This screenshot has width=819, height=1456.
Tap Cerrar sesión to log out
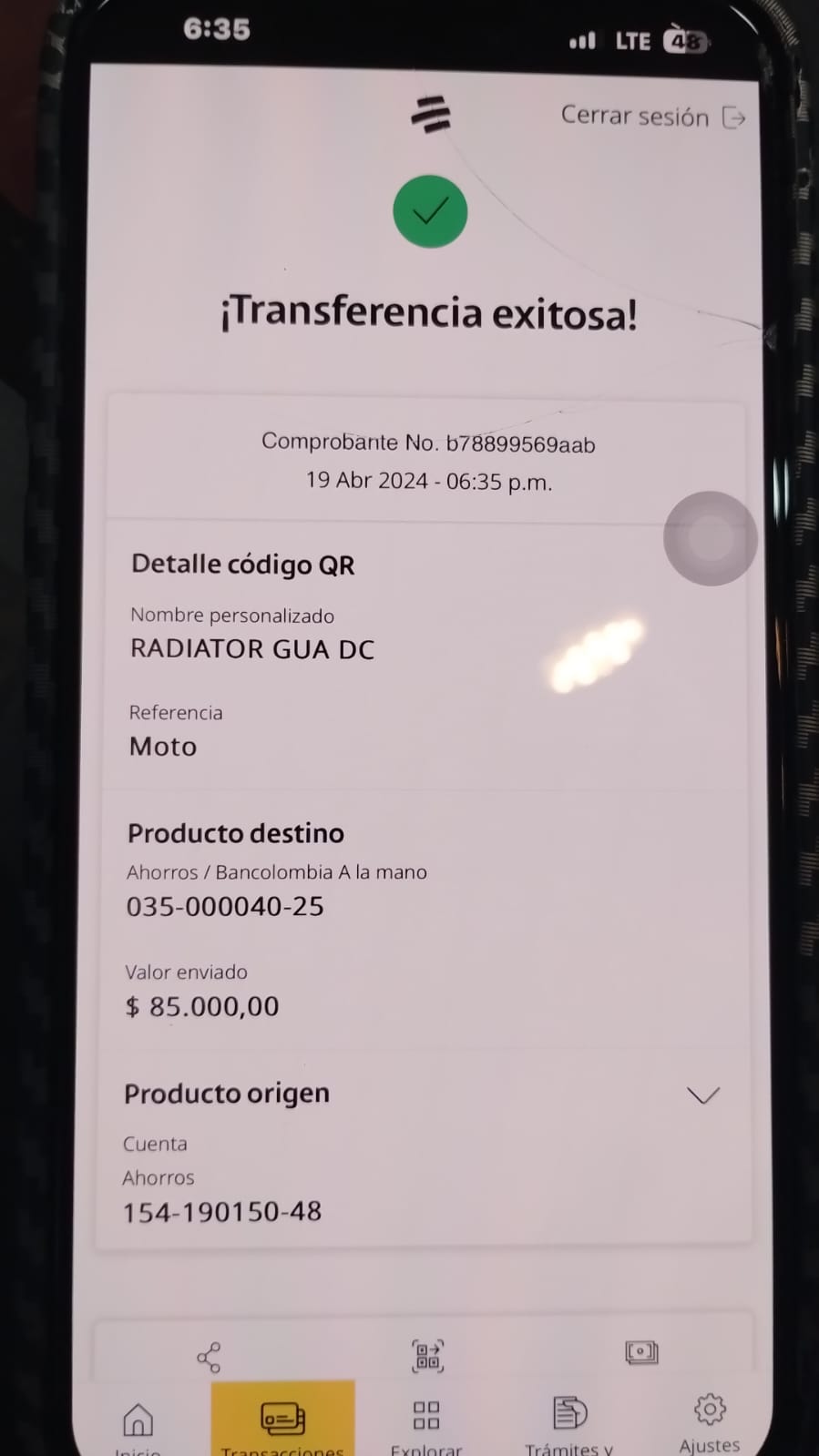652,117
